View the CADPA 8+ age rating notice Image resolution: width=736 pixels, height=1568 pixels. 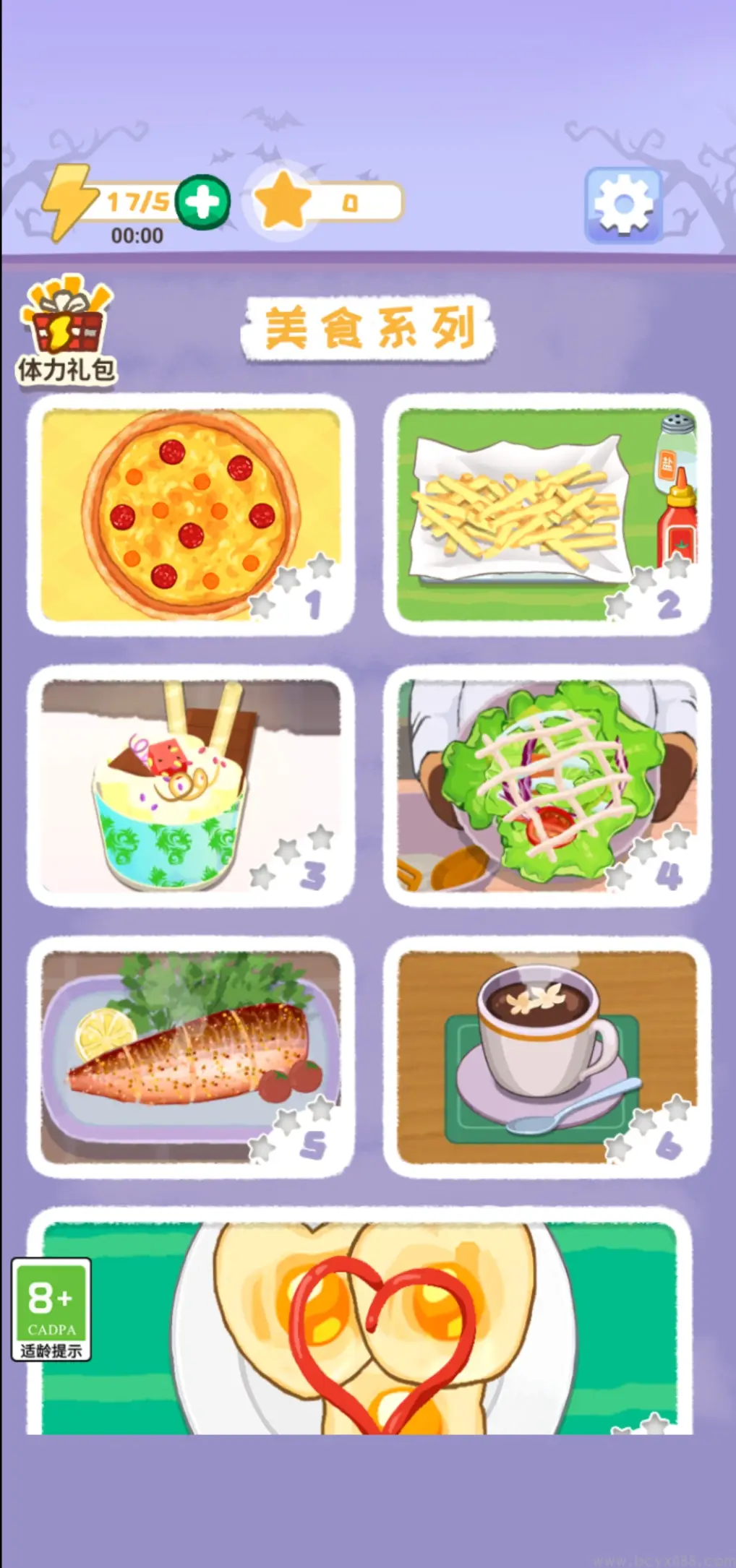tap(51, 1309)
